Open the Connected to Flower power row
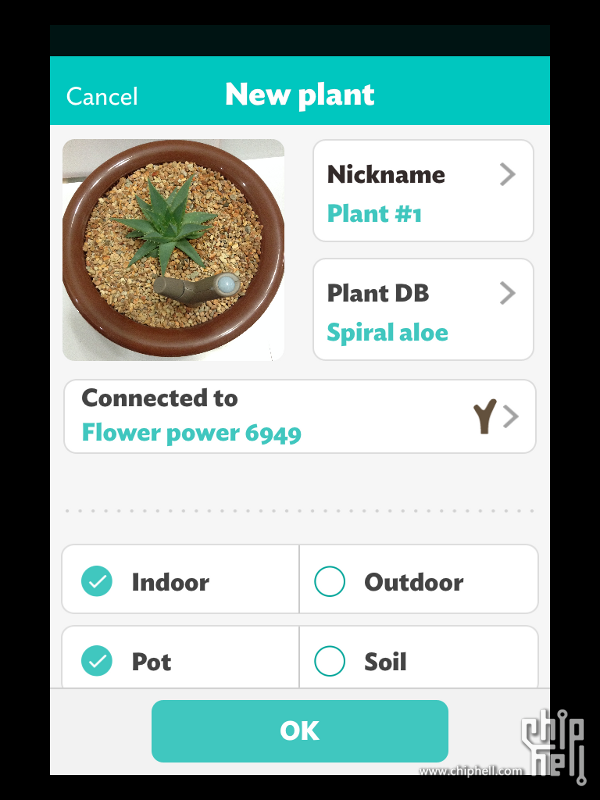This screenshot has width=600, height=800. click(300, 416)
